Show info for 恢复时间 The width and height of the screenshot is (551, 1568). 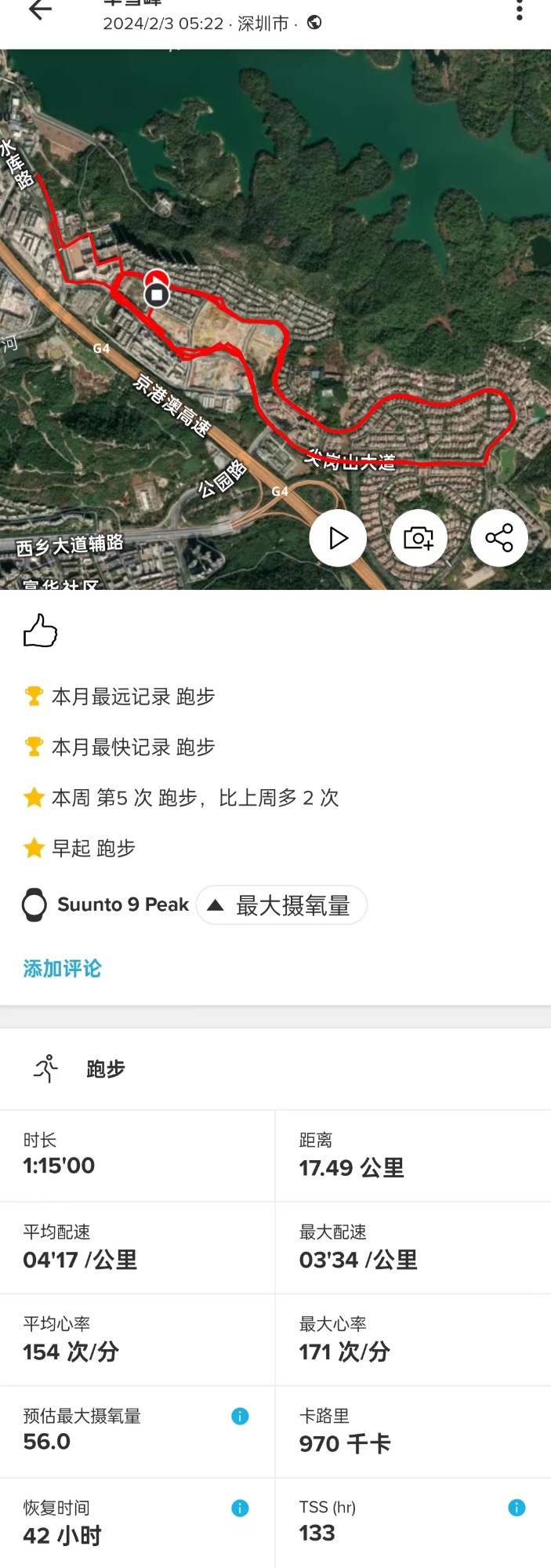240,1508
